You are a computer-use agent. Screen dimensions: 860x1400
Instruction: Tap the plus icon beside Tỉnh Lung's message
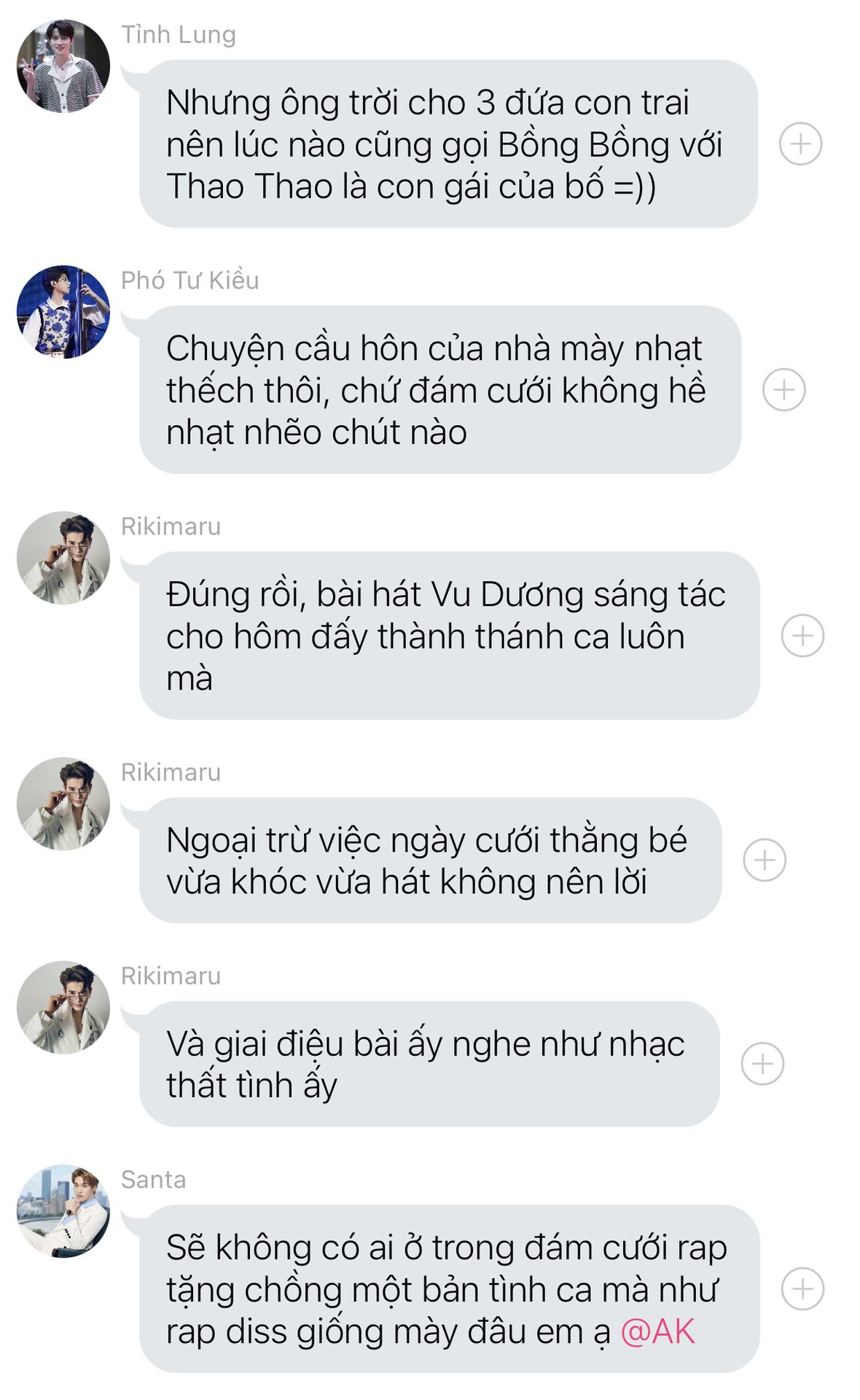click(x=800, y=144)
